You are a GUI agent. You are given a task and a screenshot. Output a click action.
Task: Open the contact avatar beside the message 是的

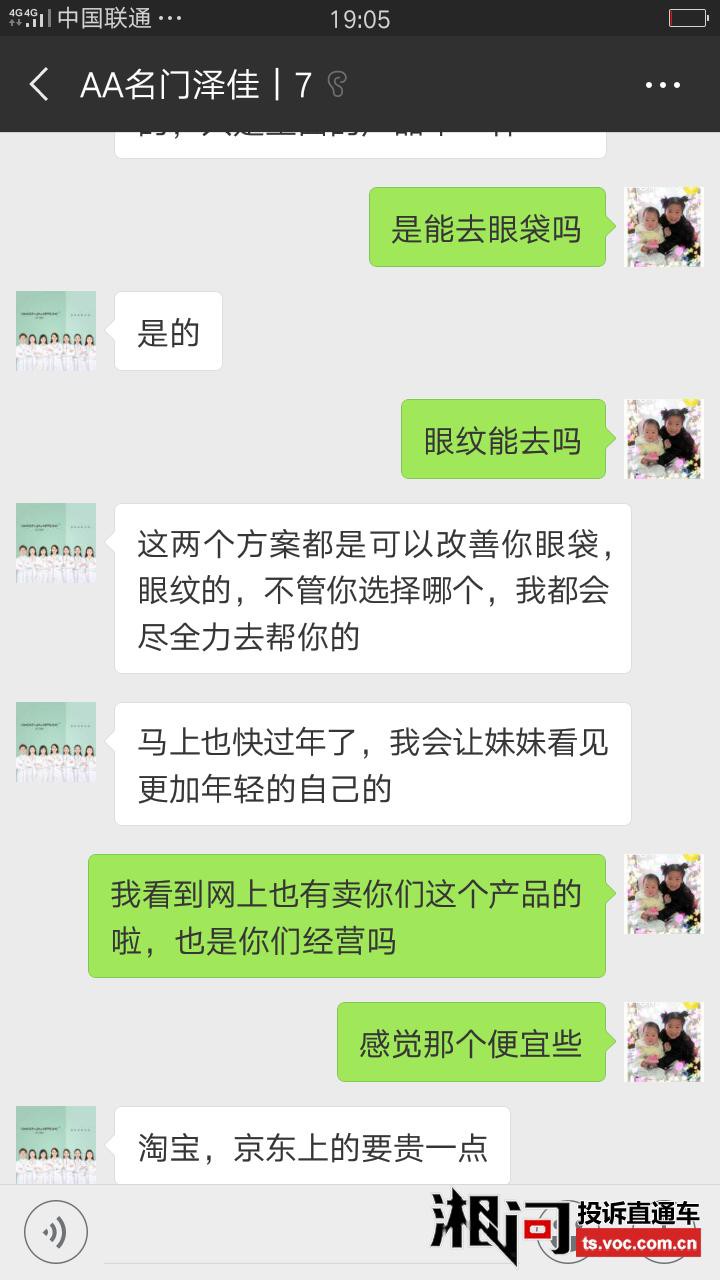(x=56, y=331)
